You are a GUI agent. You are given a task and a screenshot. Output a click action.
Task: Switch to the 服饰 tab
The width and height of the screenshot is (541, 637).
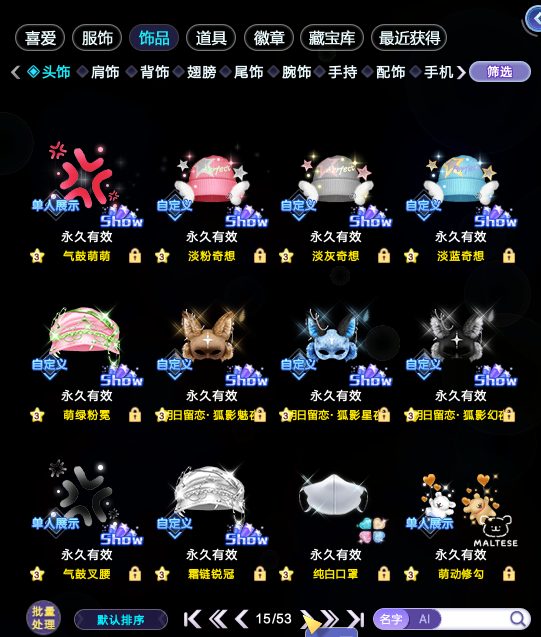click(x=97, y=38)
